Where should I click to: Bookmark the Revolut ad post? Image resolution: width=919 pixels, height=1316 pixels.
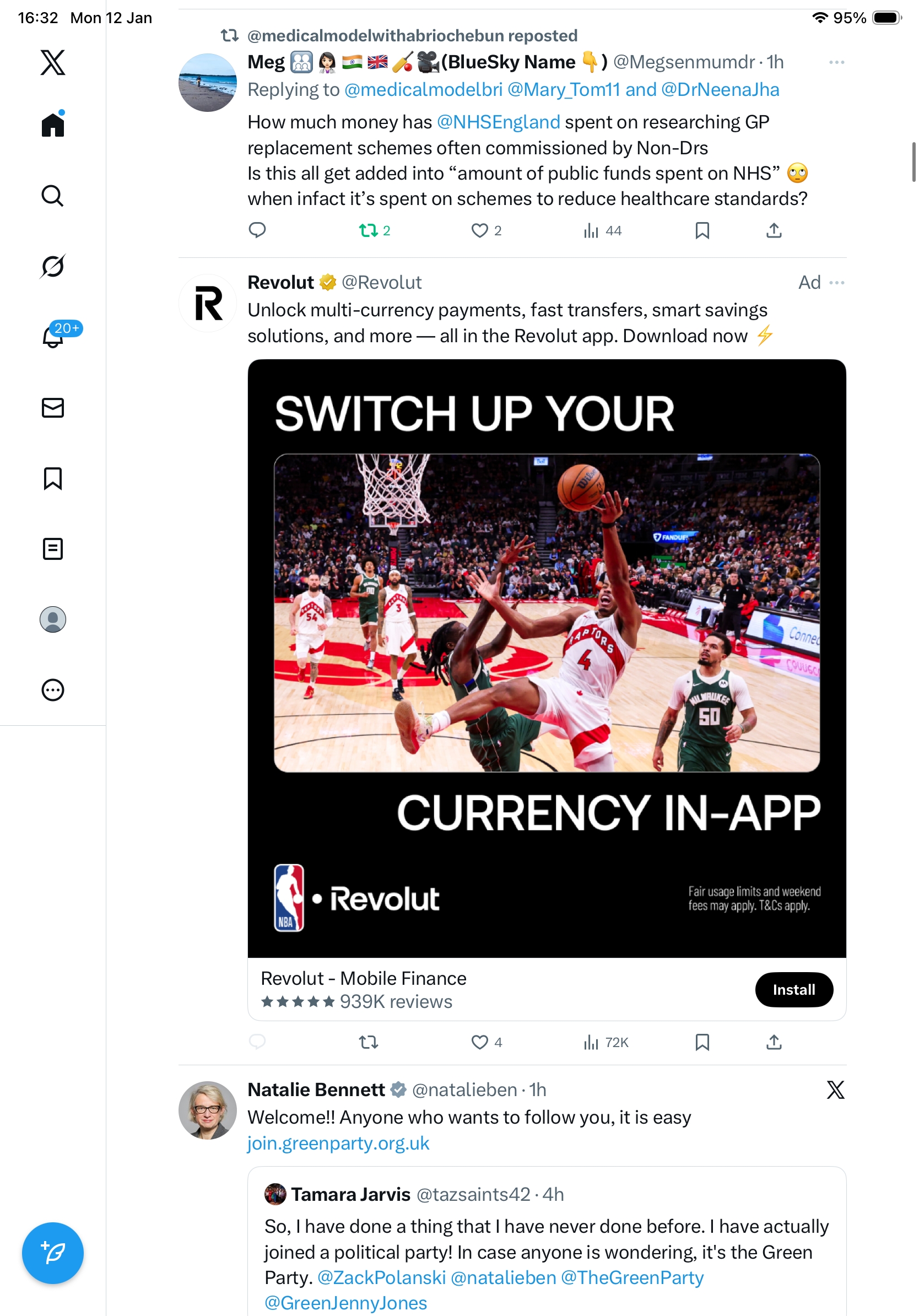point(702,1042)
